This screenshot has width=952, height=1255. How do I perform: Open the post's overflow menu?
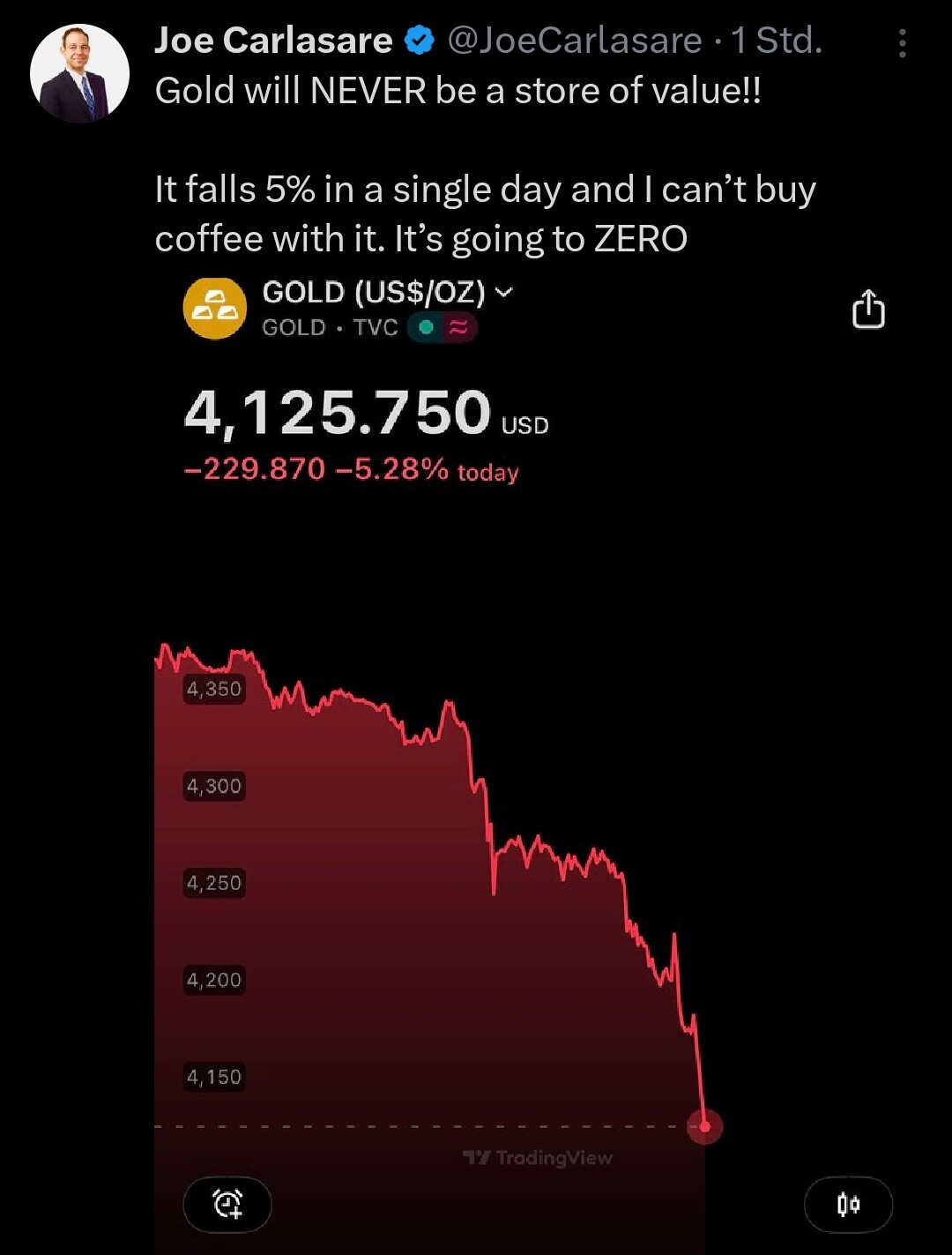(x=902, y=42)
